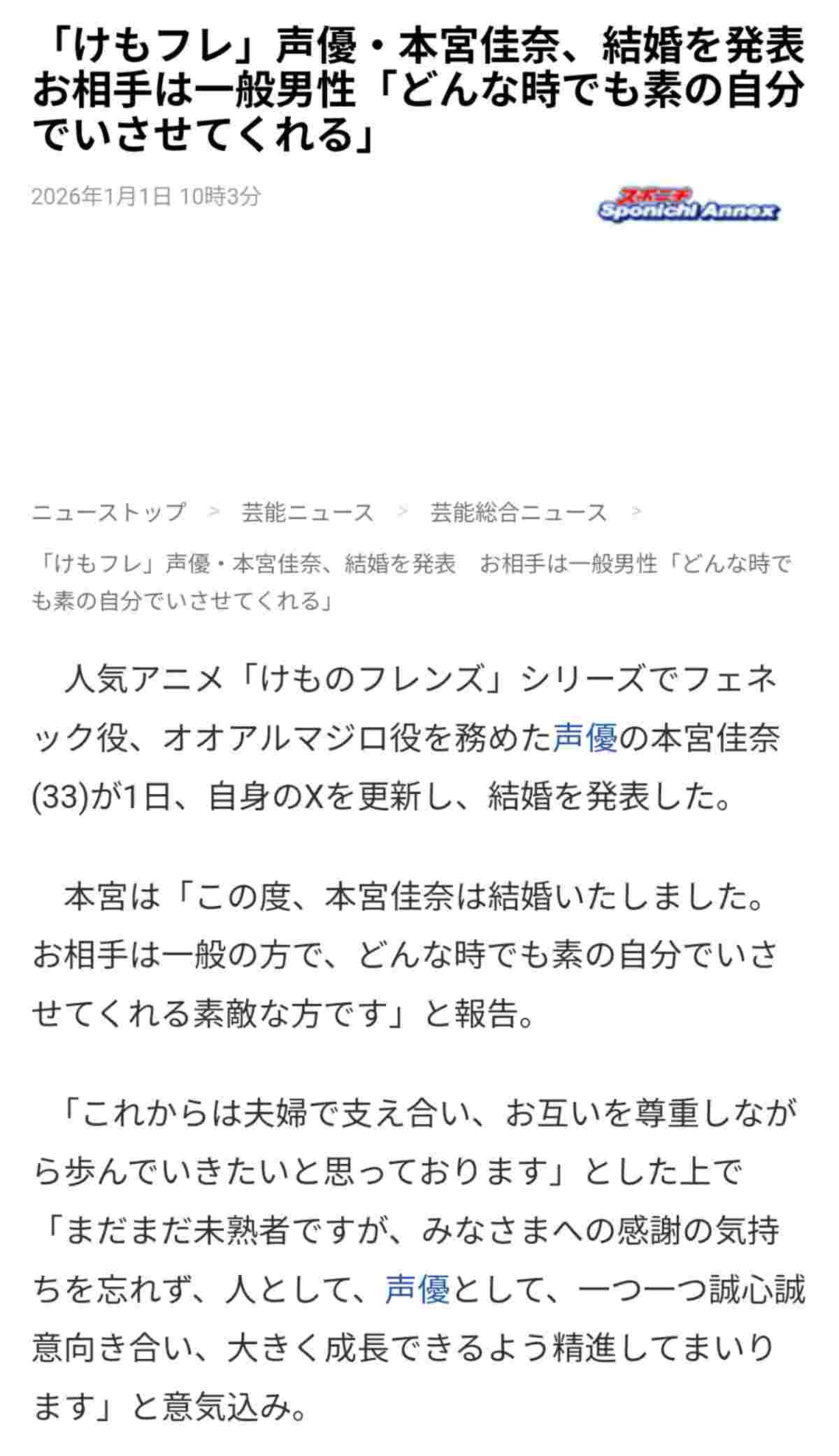
Task: Open the Sponichi Annex source logo
Action: tap(688, 205)
